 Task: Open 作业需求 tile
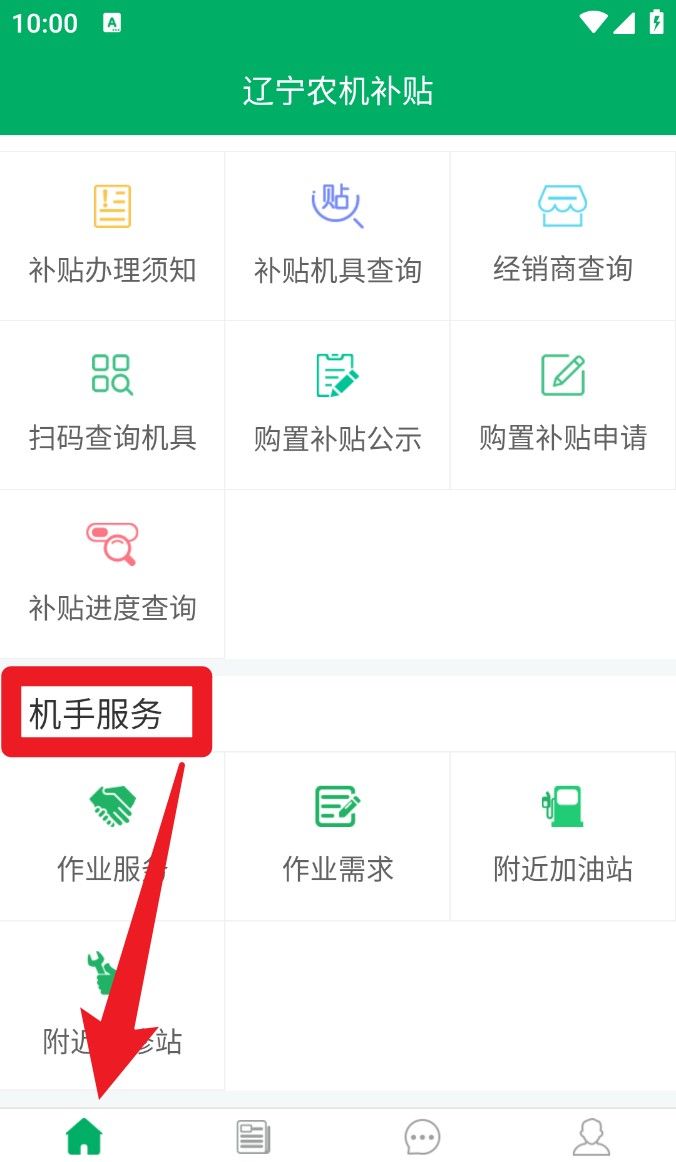coord(337,835)
